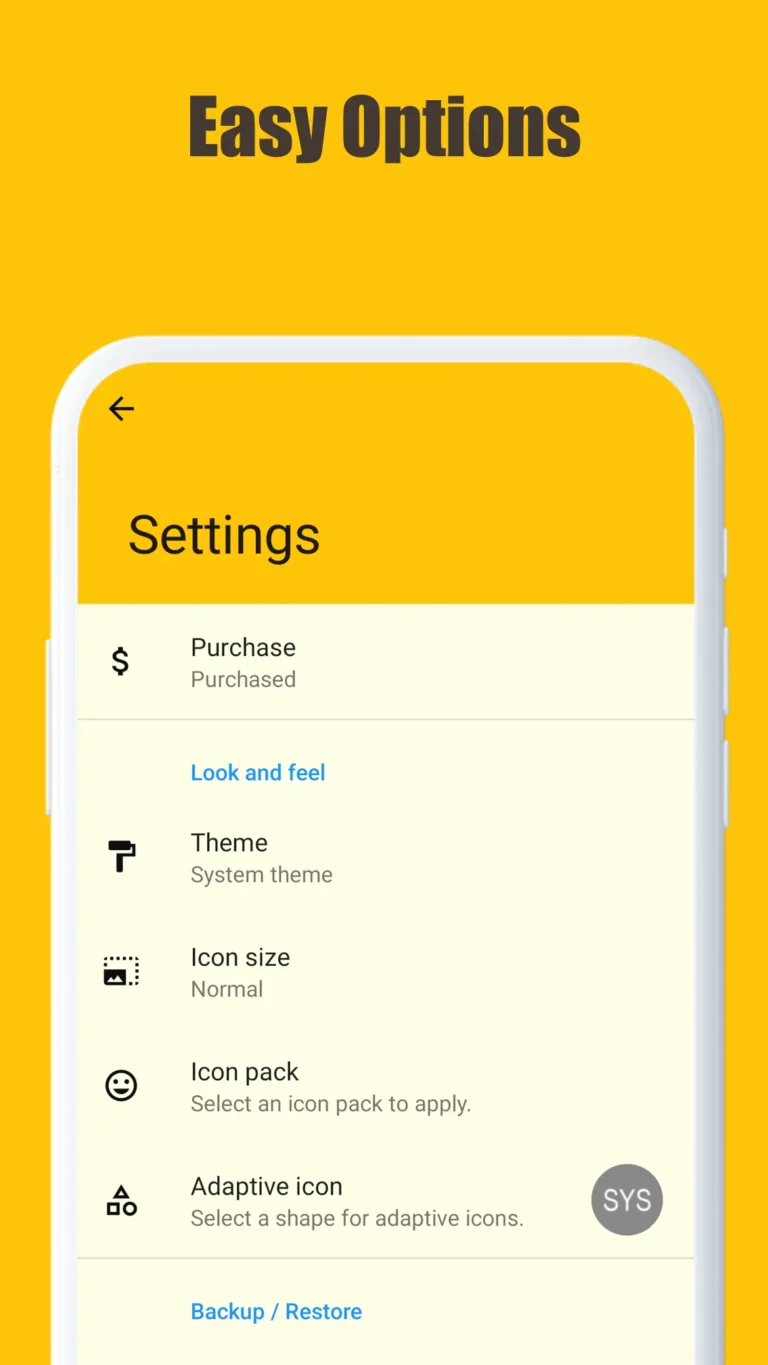The image size is (768, 1365).
Task: Click the Icon size image icon
Action: [120, 970]
